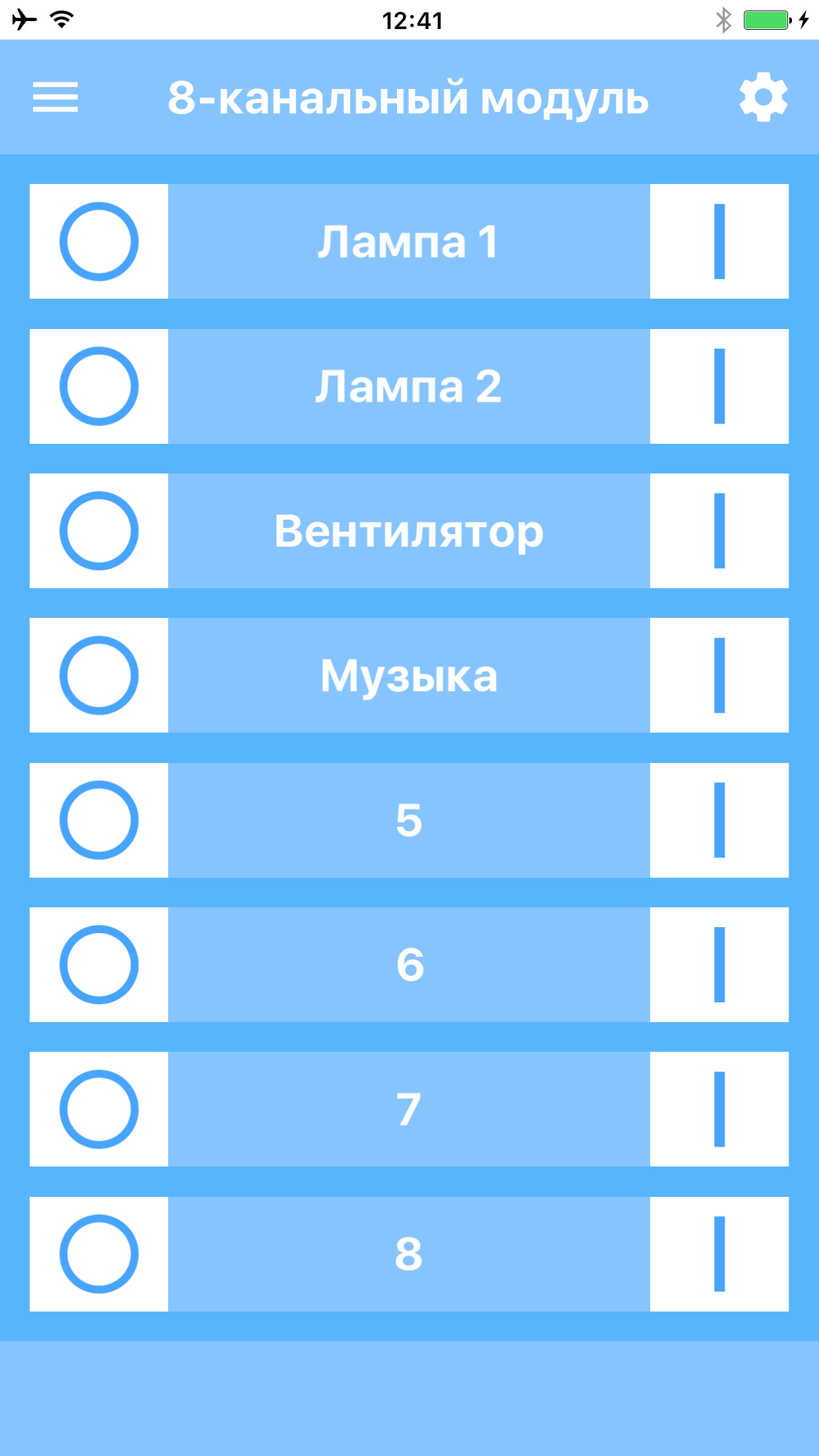Enable Музыка using the I button
Viewport: 819px width, 1456px height.
point(719,675)
